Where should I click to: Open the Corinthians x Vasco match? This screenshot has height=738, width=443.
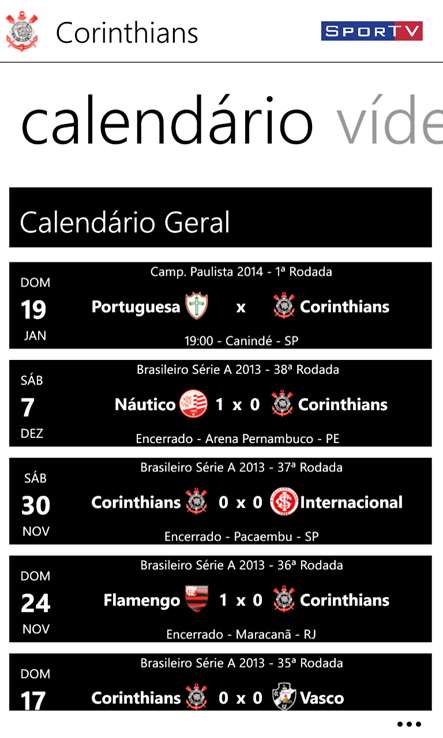point(220,682)
